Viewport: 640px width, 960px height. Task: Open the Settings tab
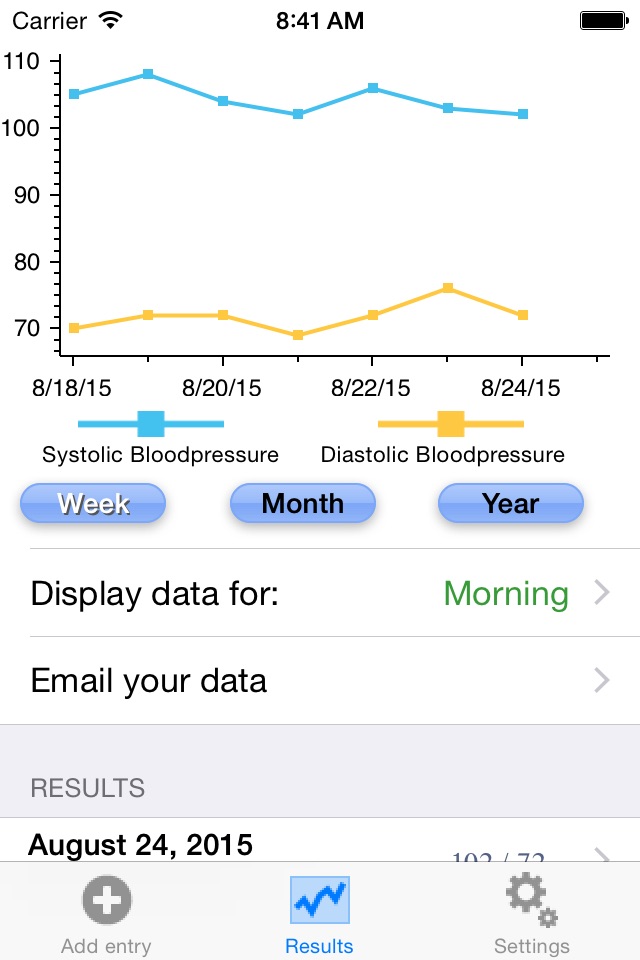pyautogui.click(x=531, y=912)
